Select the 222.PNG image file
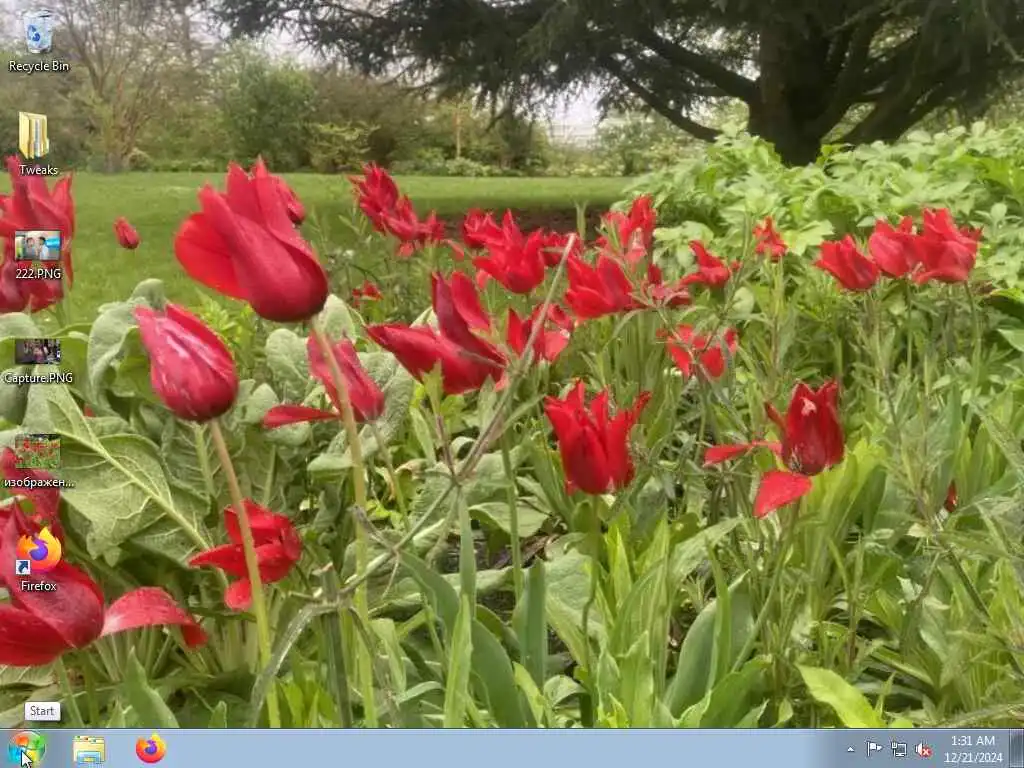 click(37, 246)
